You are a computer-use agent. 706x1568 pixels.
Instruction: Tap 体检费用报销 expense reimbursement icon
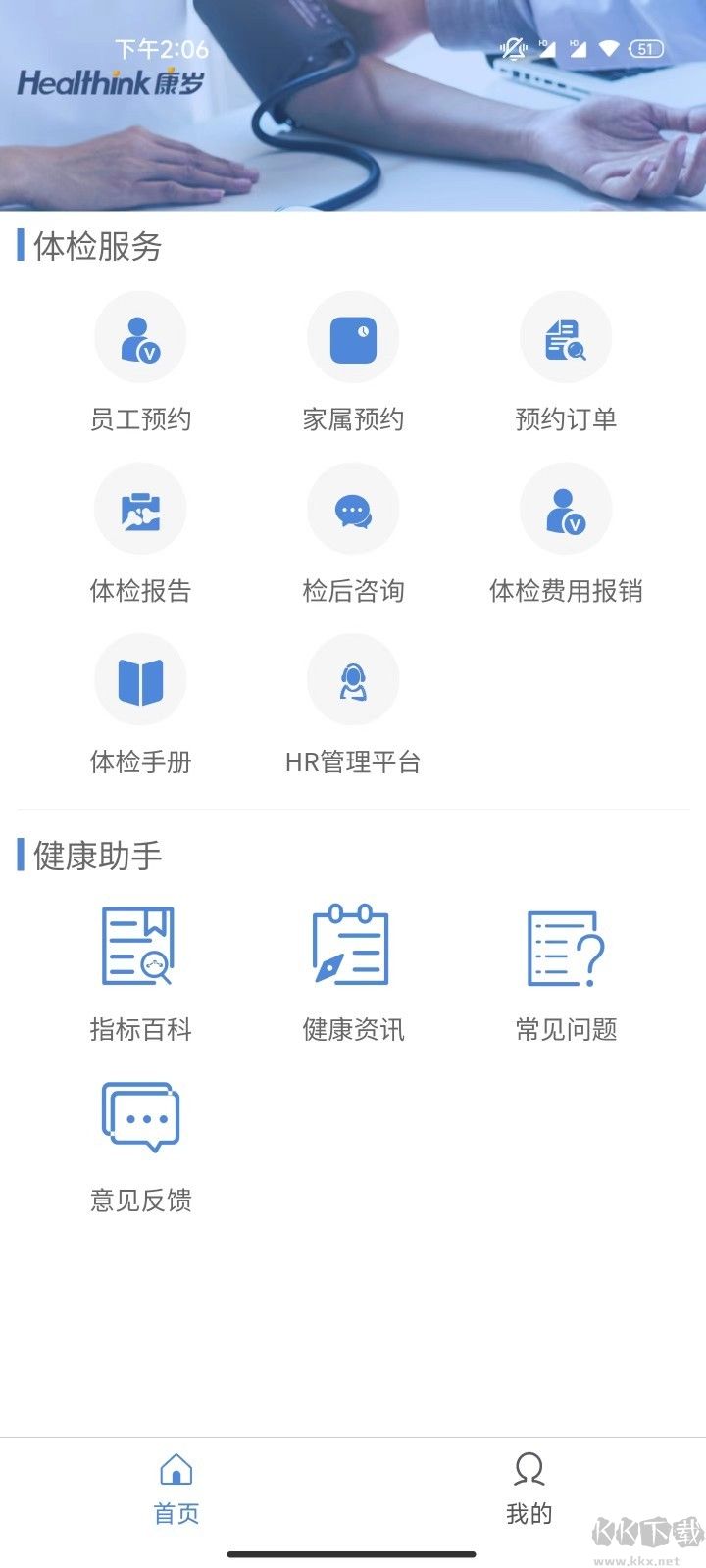tap(565, 508)
